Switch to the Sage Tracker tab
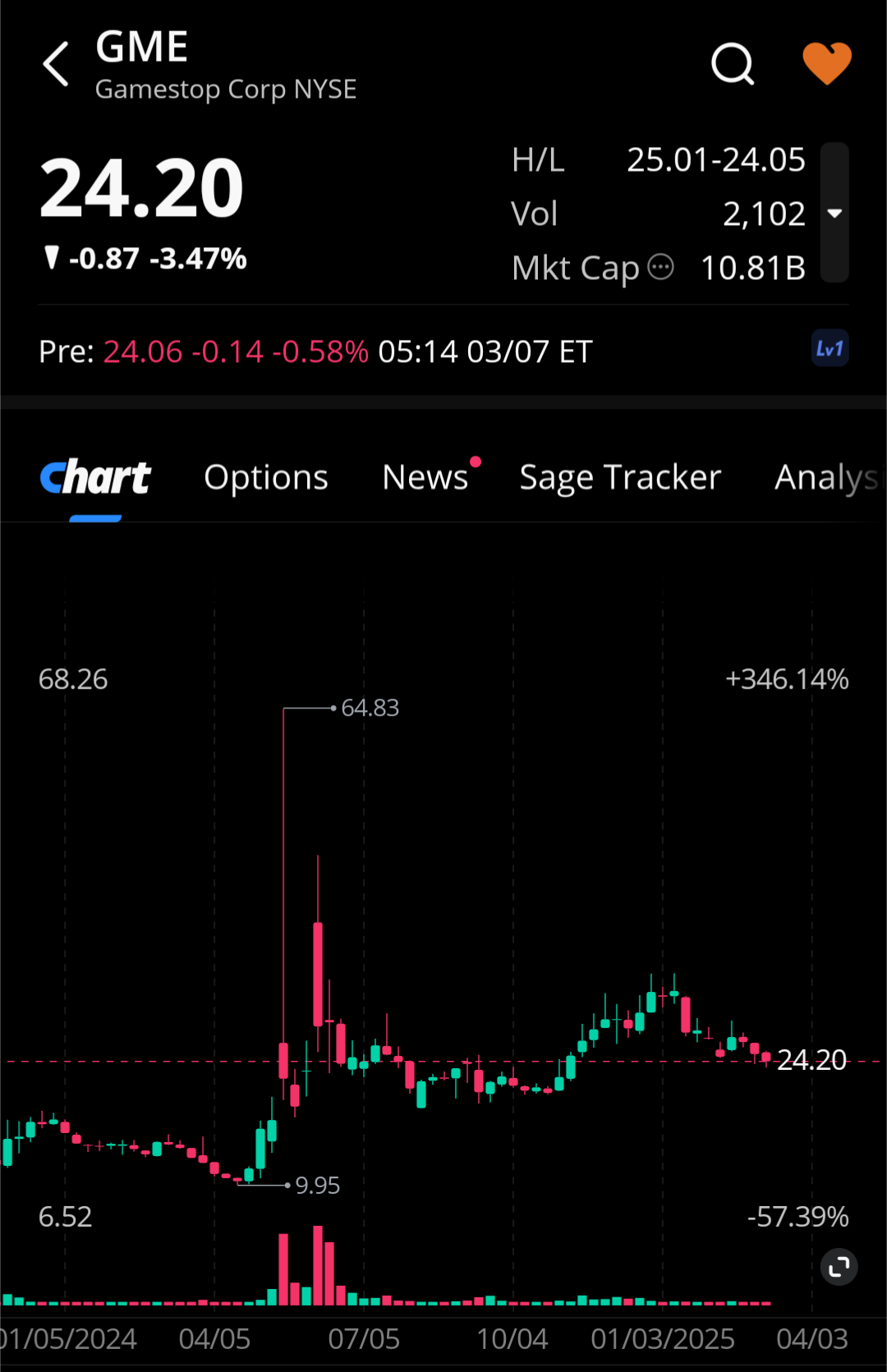The image size is (887, 1372). [620, 477]
